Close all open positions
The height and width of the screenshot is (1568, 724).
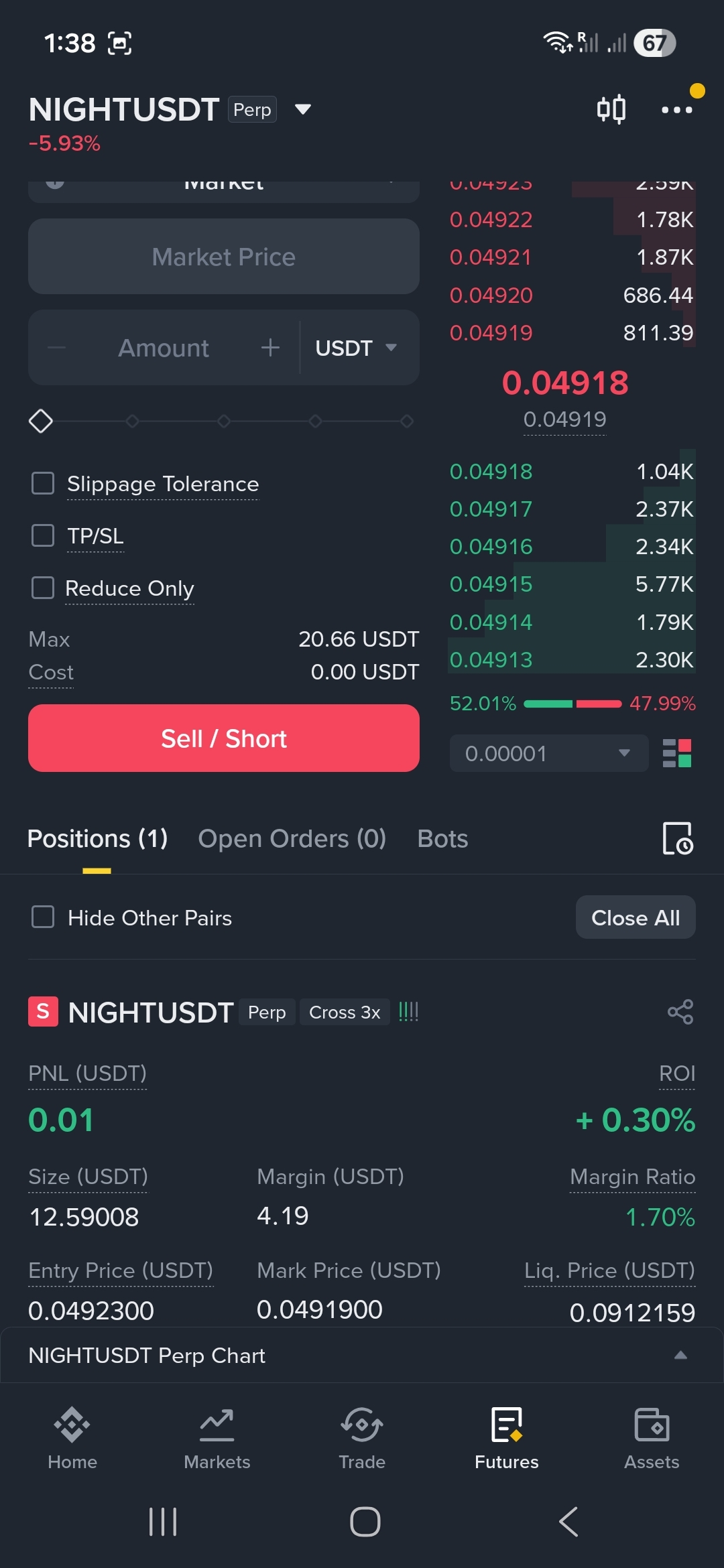[x=635, y=917]
